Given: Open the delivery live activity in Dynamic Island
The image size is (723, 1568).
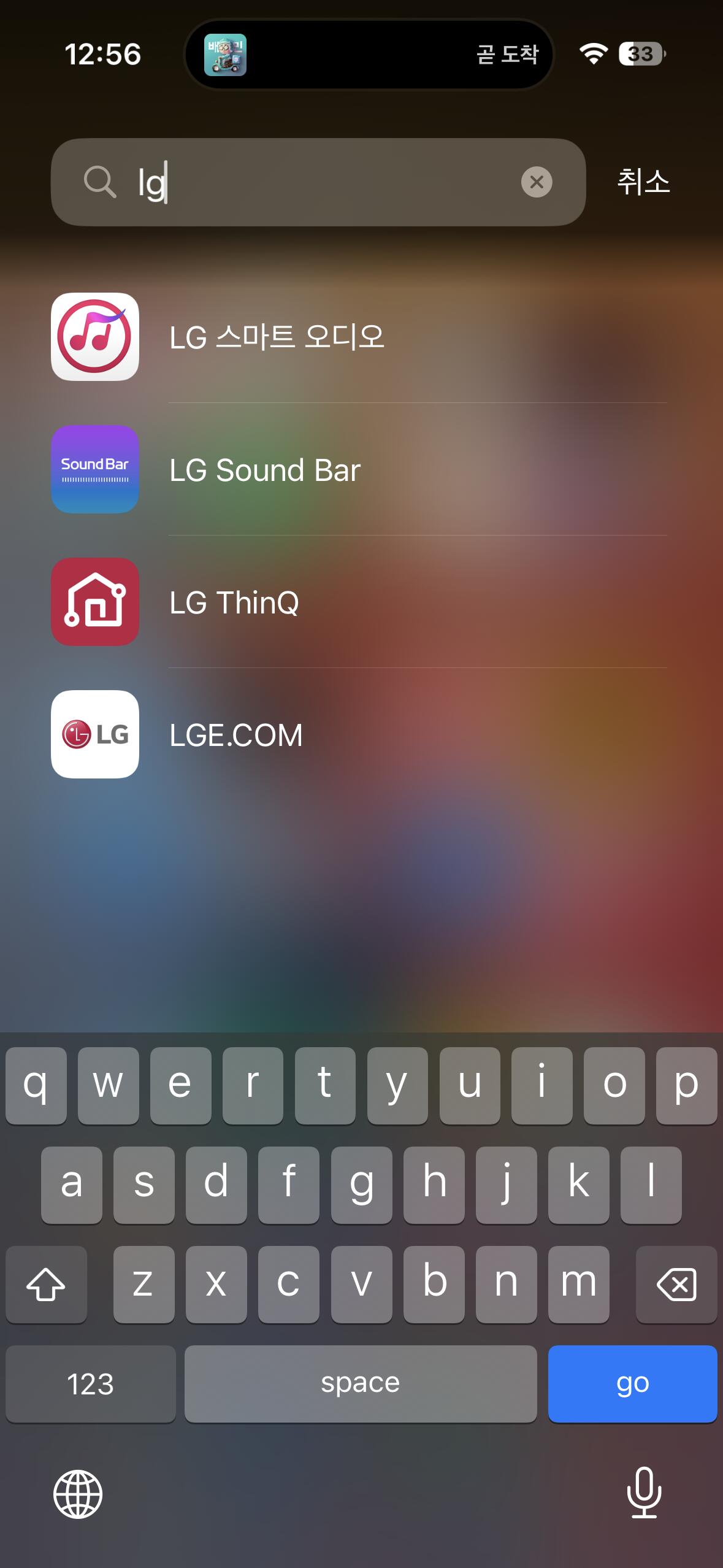Looking at the screenshot, I should [369, 55].
